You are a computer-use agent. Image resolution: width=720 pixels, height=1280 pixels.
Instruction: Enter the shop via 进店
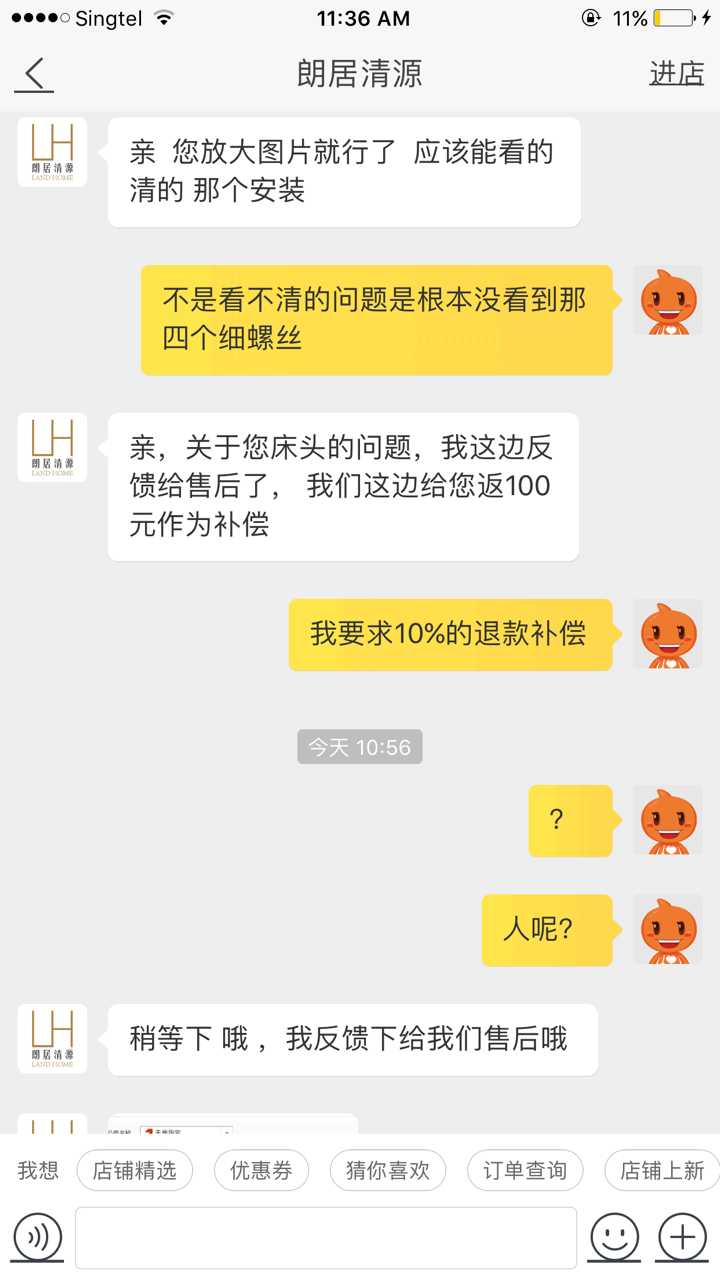coord(676,74)
